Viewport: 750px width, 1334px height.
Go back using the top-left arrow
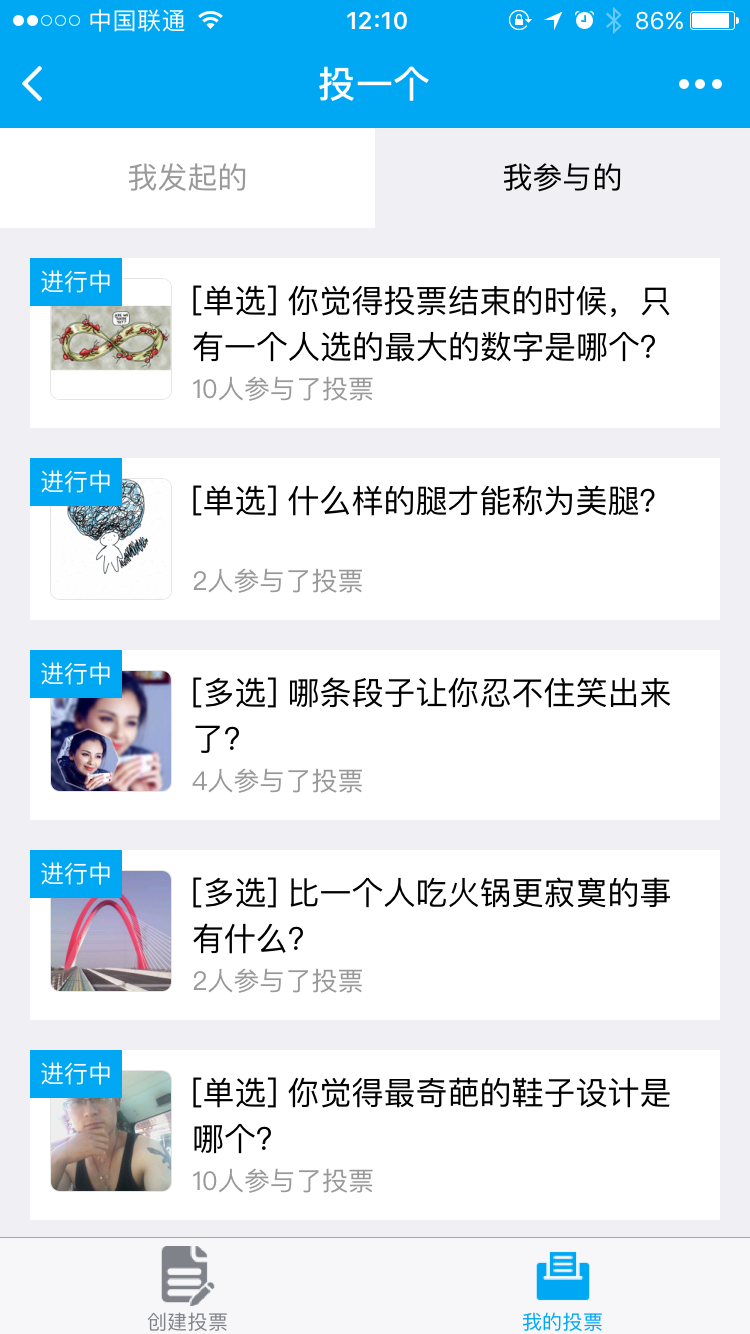point(33,84)
